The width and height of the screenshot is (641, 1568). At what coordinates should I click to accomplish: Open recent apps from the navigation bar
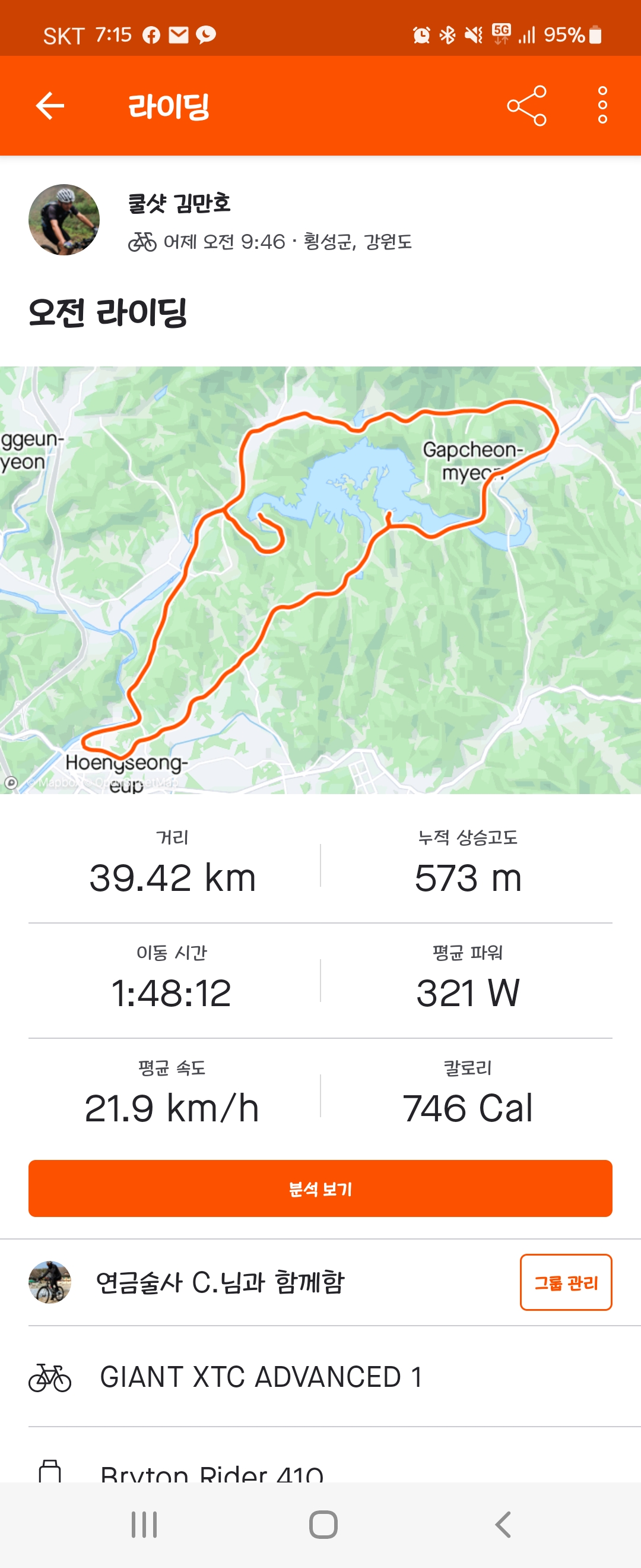coord(144,1524)
